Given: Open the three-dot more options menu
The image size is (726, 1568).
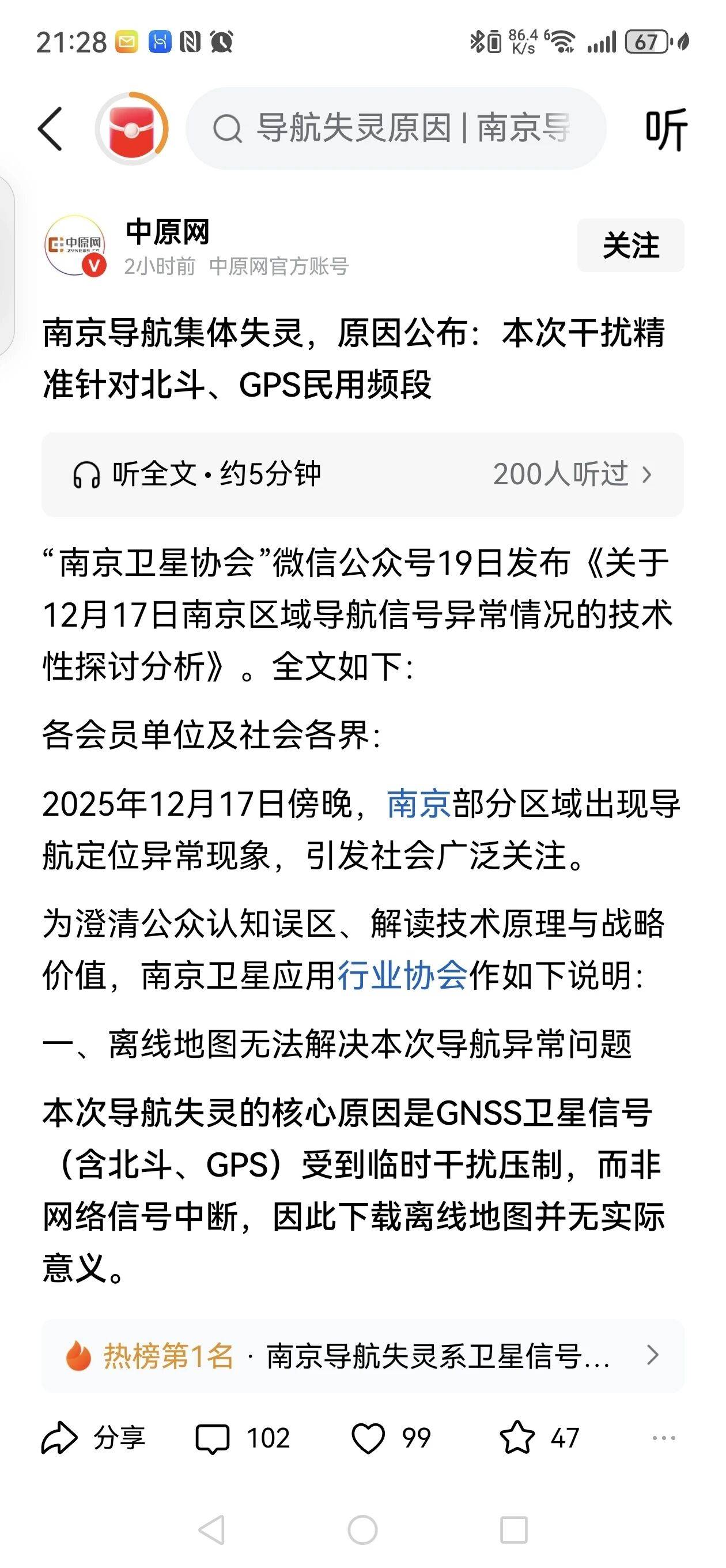Looking at the screenshot, I should pos(663,1438).
